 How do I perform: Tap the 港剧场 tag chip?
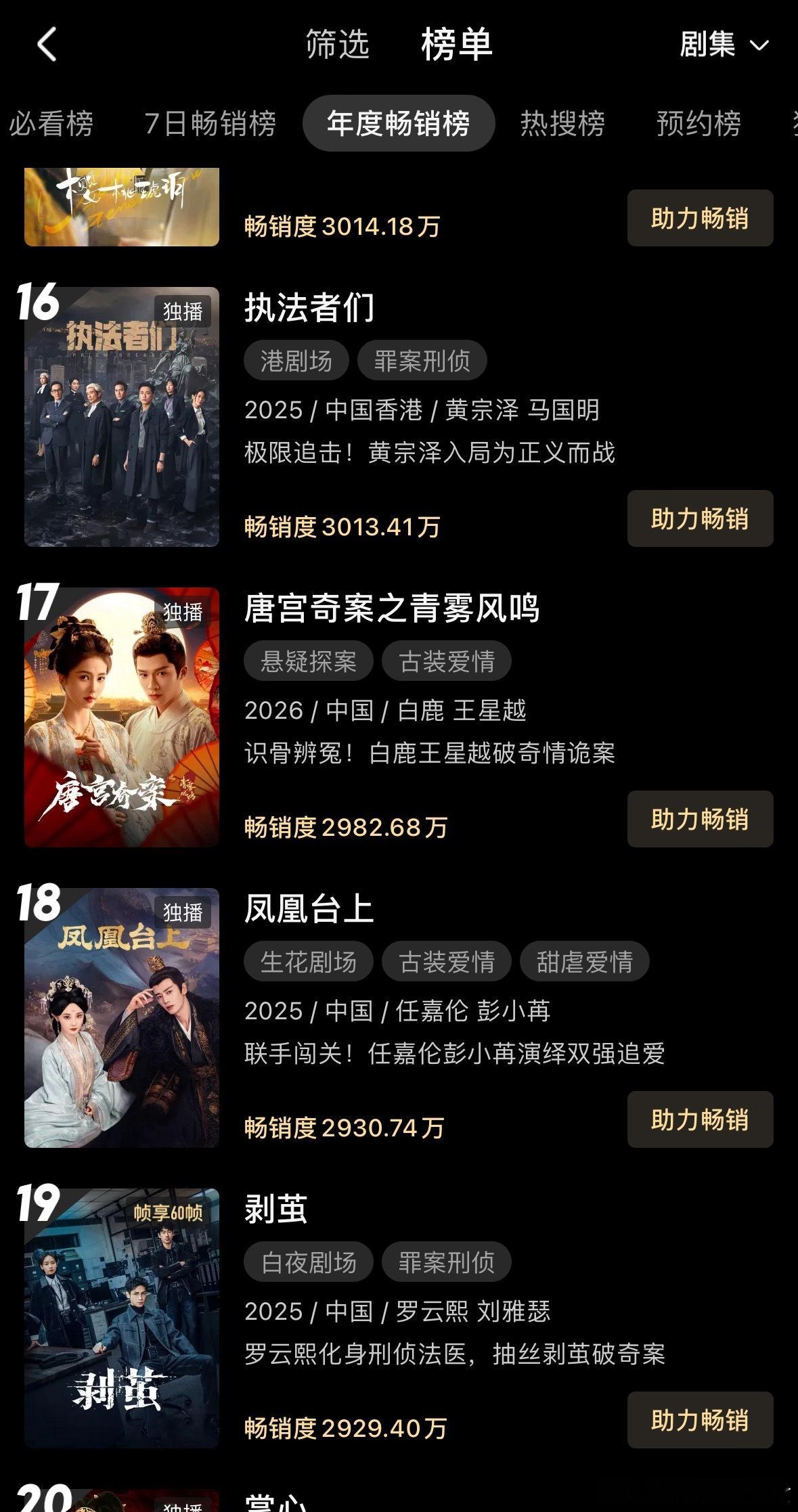click(296, 361)
